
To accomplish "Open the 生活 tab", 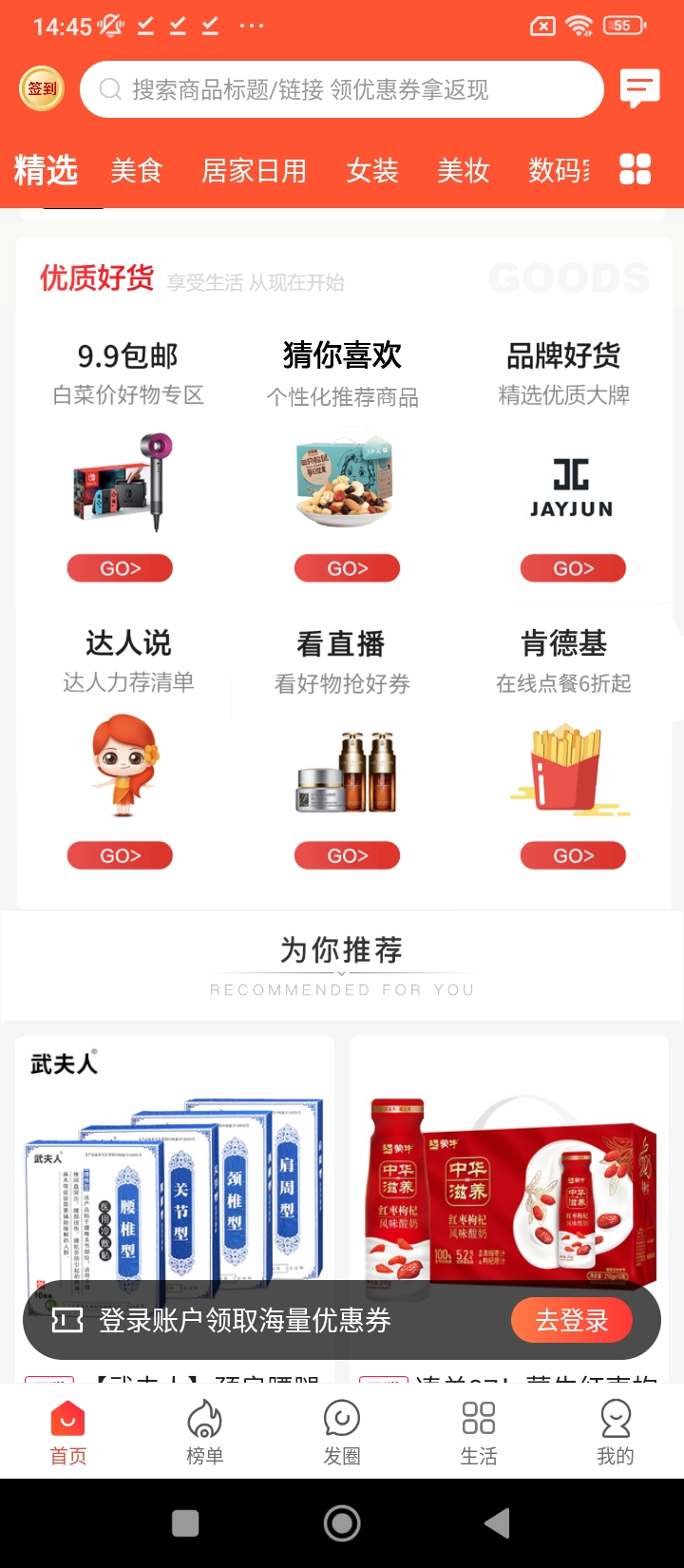I will [479, 1432].
